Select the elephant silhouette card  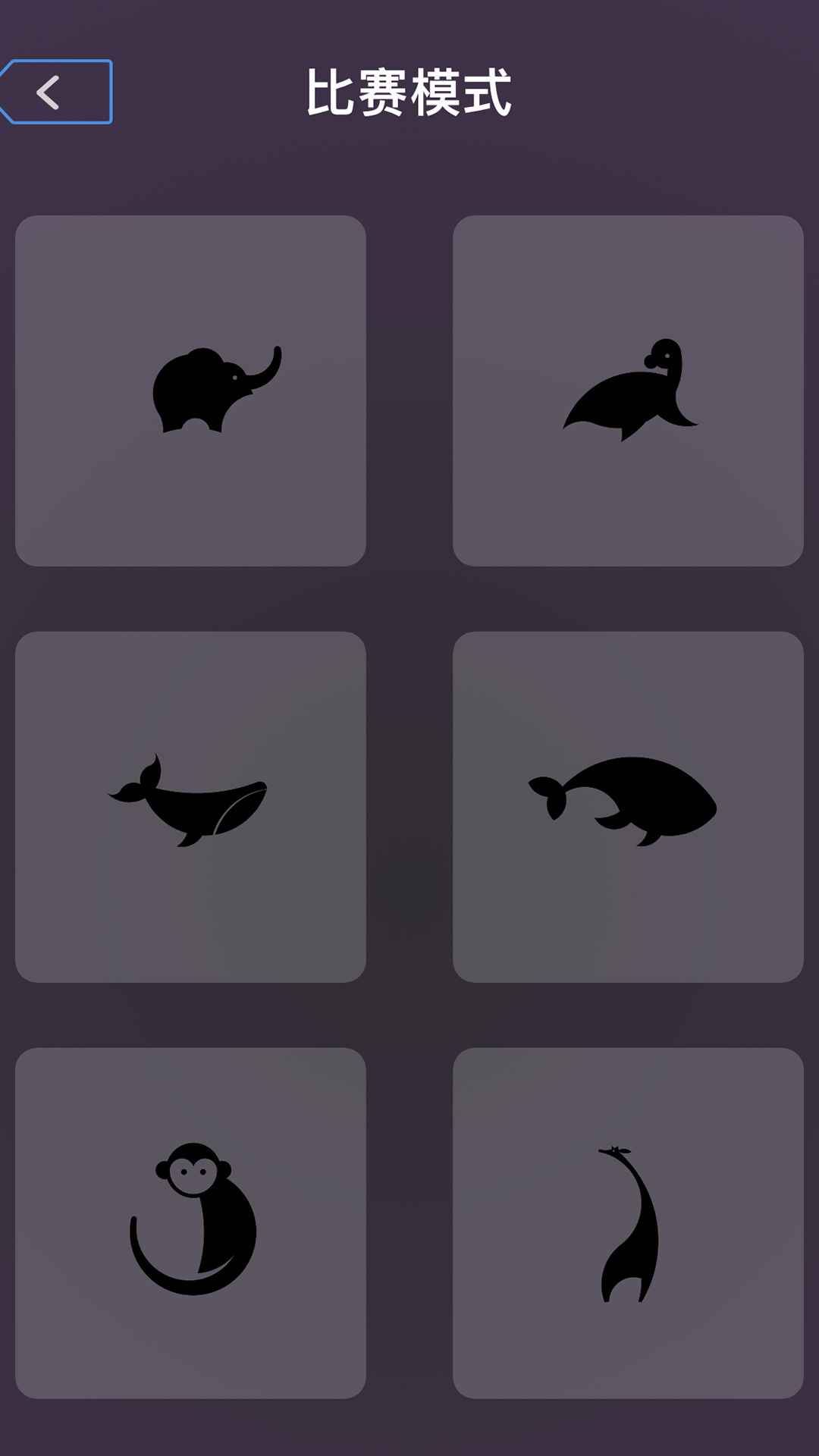point(190,391)
